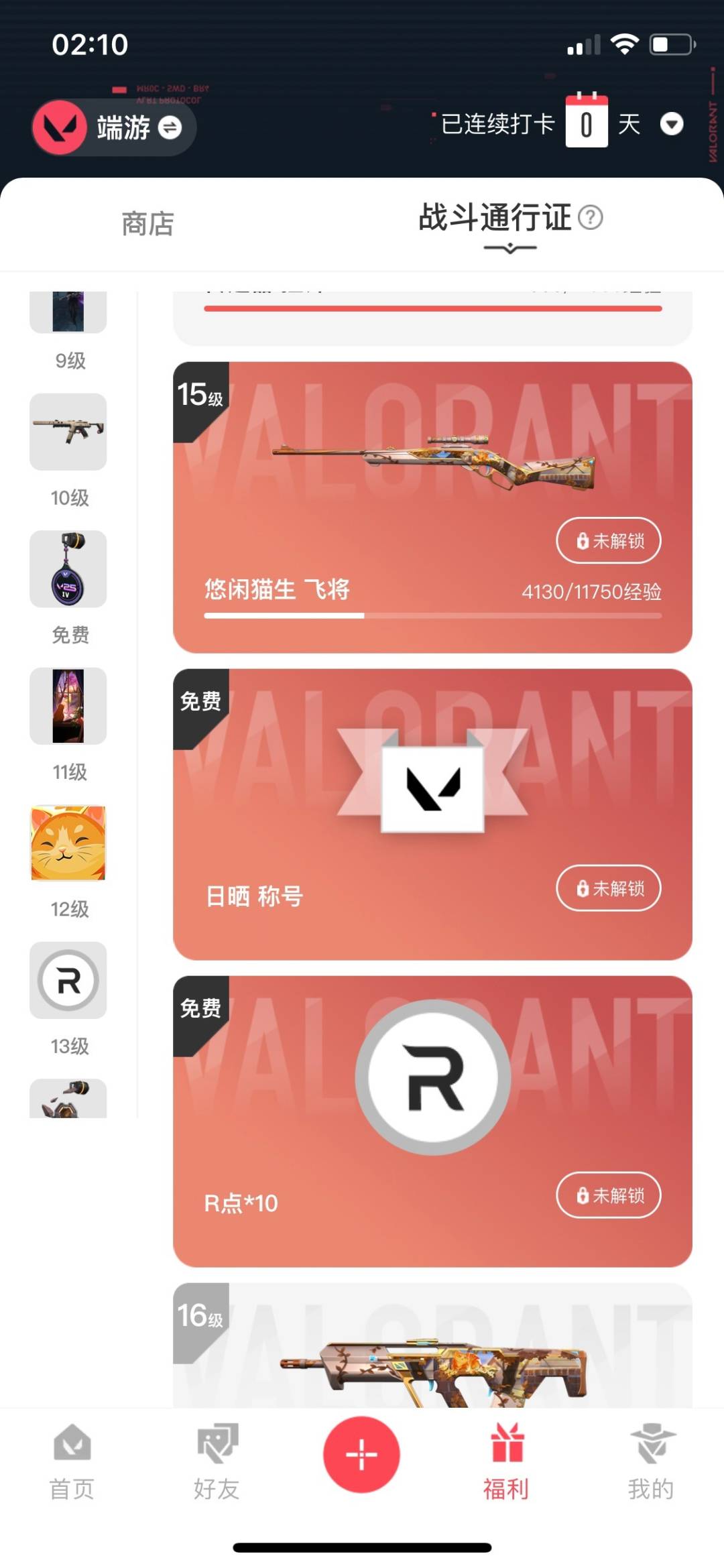Select the 福利 tab
The height and width of the screenshot is (1568, 724).
click(x=506, y=1461)
